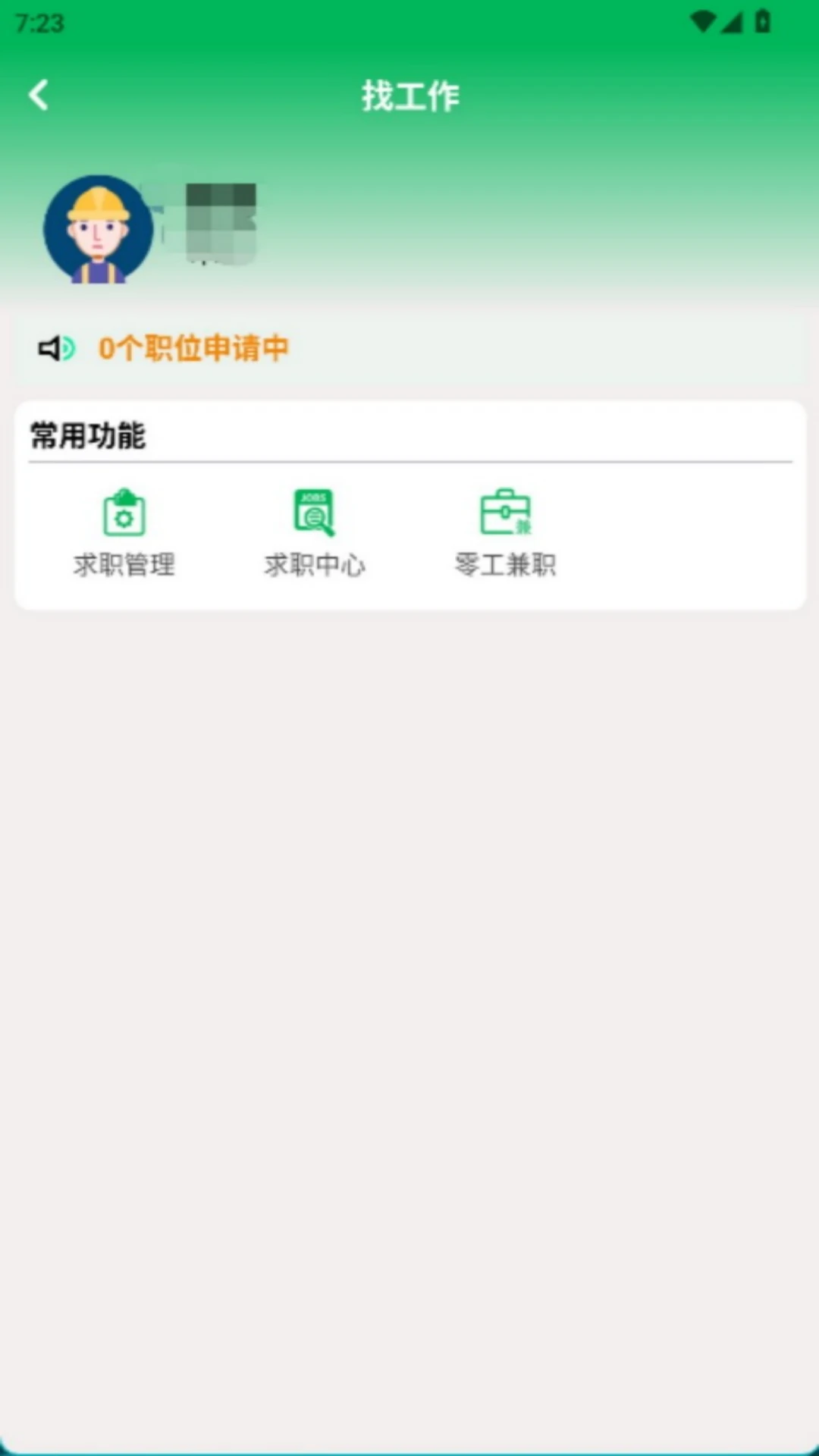Click the speaker announcement icon
Screen dimensions: 819x1456
click(56, 348)
